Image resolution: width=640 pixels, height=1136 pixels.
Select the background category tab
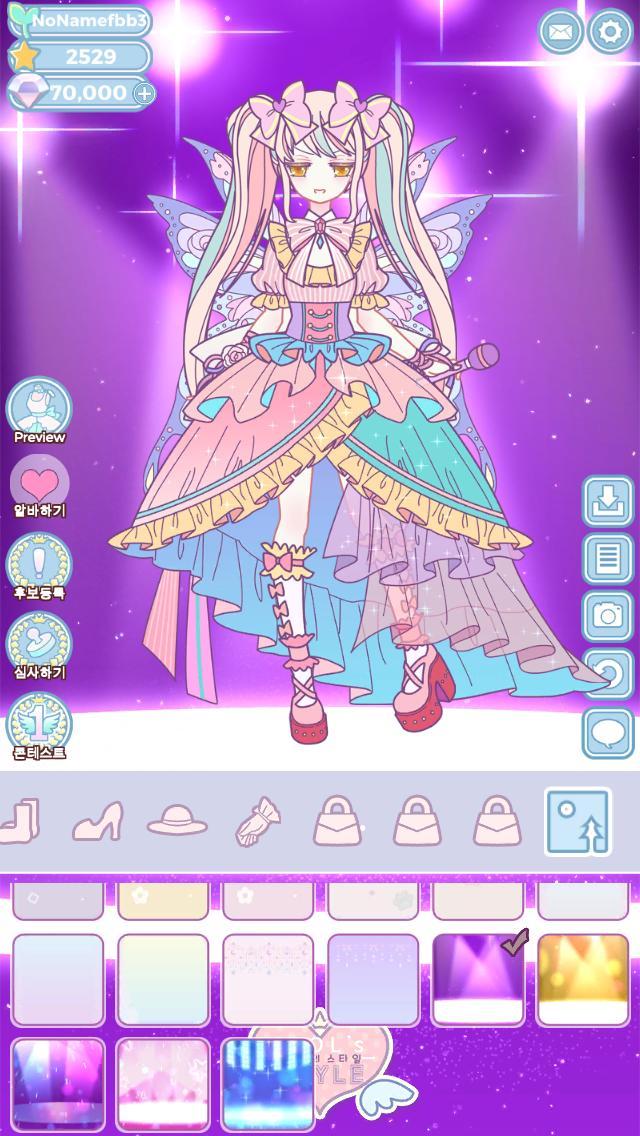point(578,821)
